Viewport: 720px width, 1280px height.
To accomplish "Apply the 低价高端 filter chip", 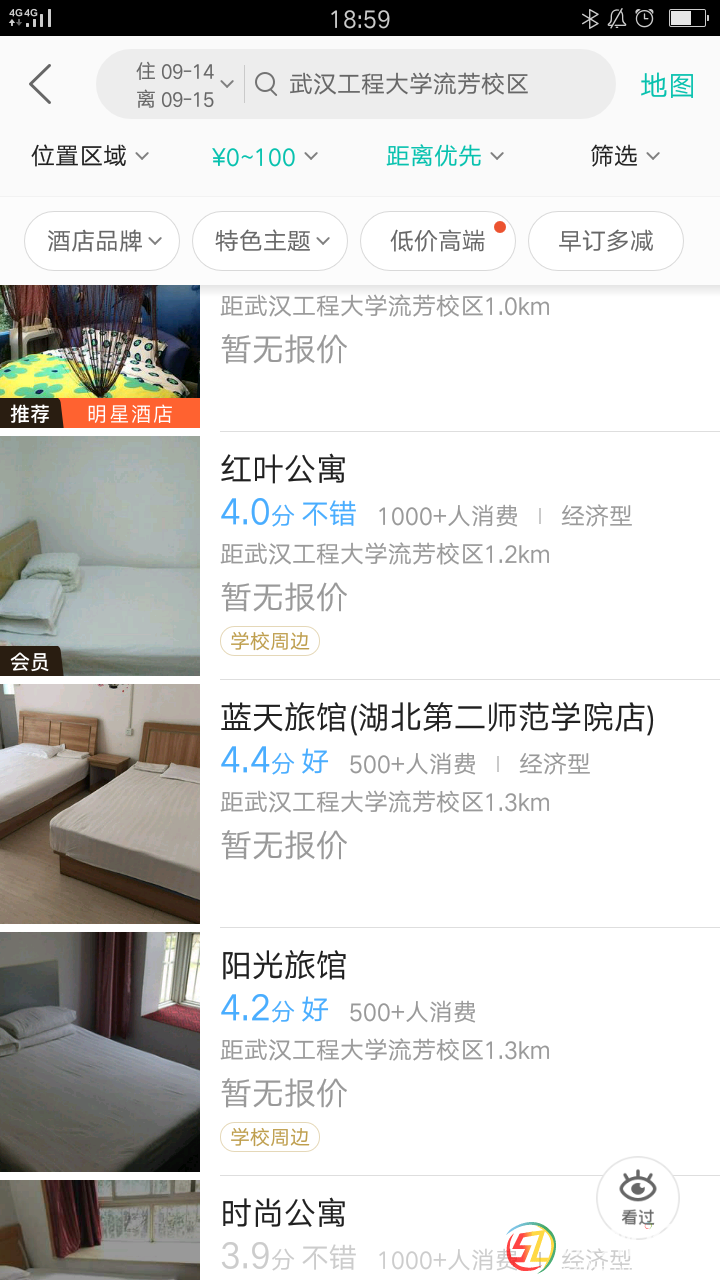I will [438, 241].
